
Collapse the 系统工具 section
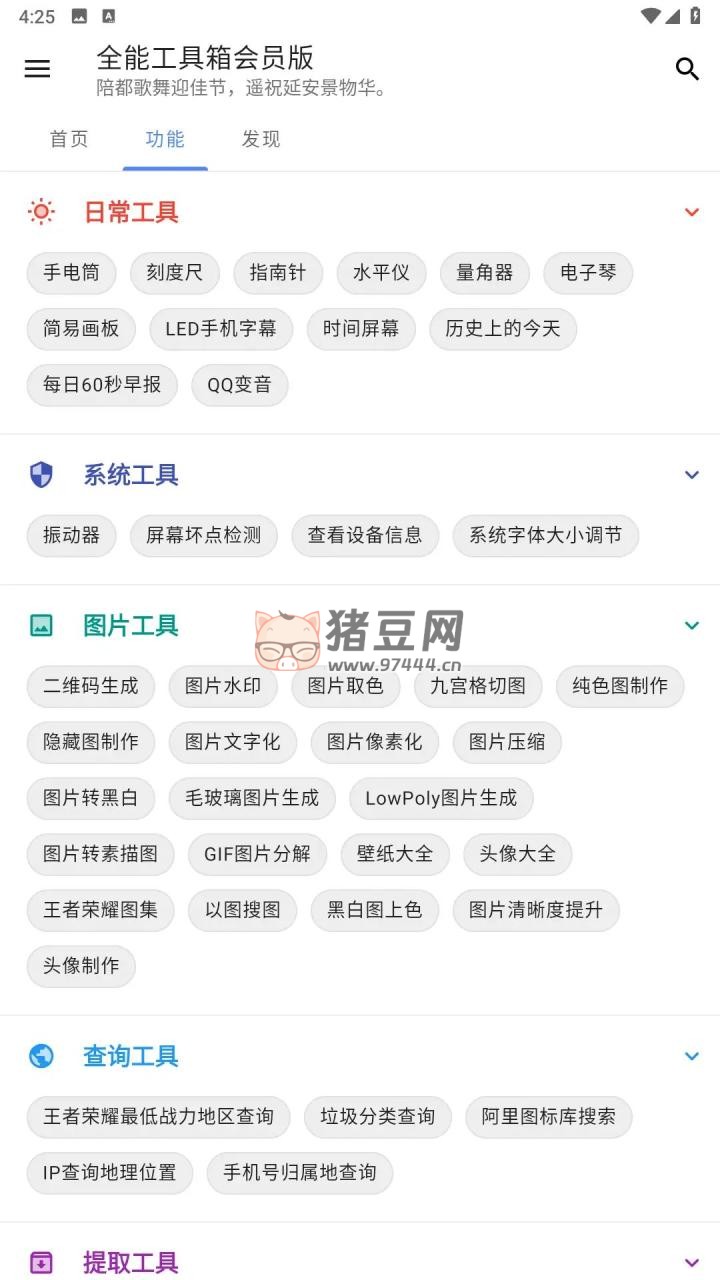691,475
